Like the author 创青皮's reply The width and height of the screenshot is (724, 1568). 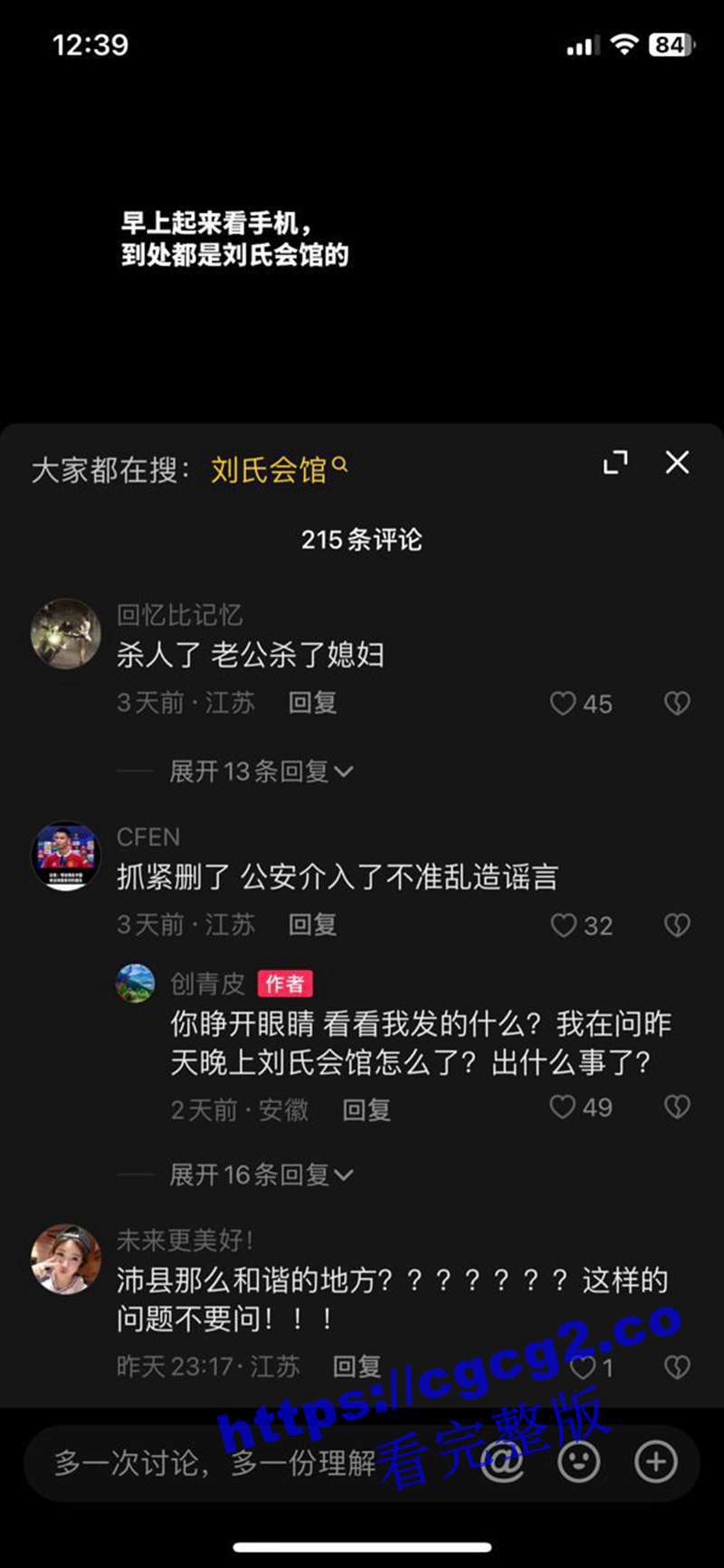pos(564,1107)
